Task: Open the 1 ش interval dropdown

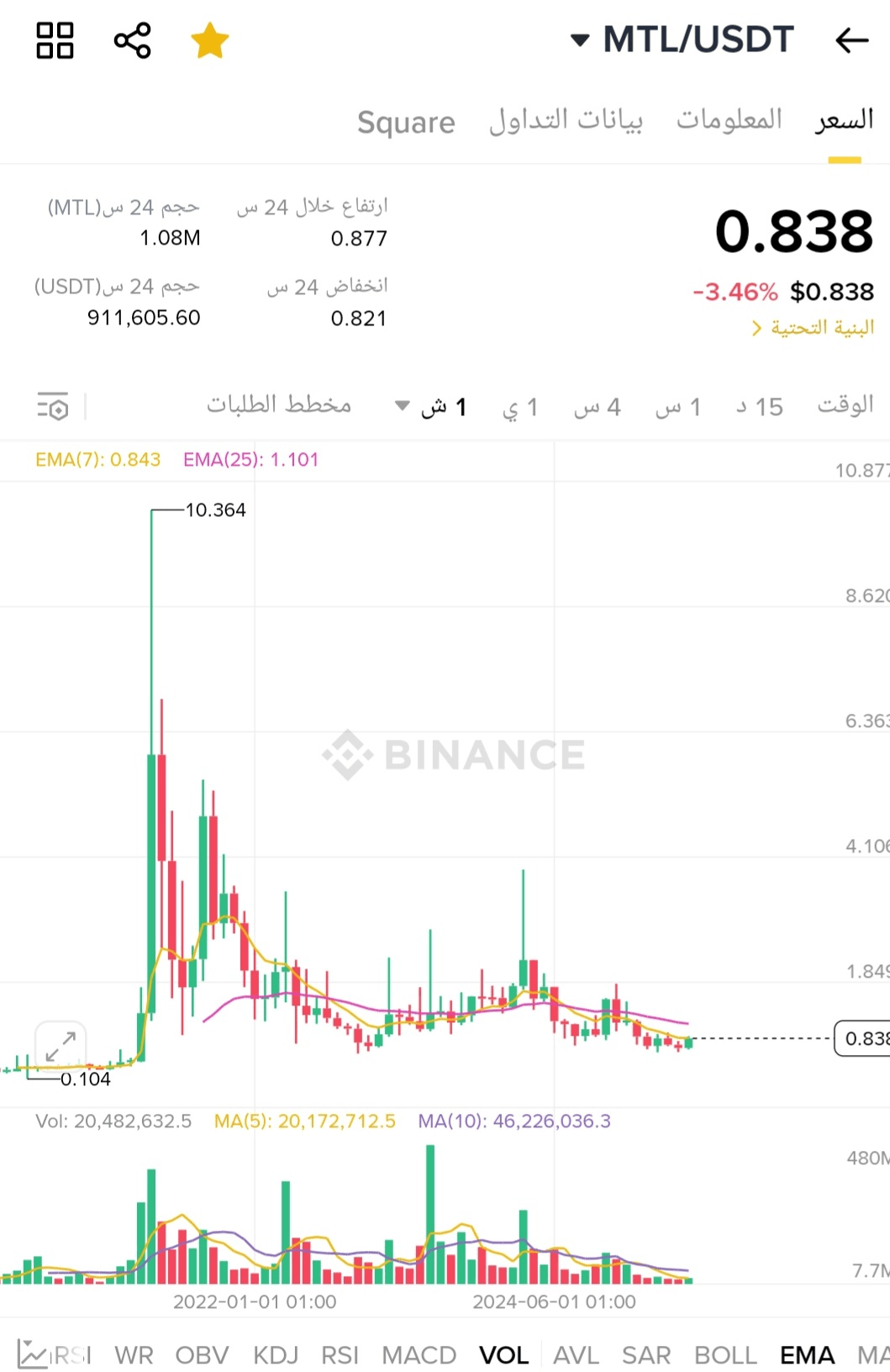Action: [x=431, y=408]
